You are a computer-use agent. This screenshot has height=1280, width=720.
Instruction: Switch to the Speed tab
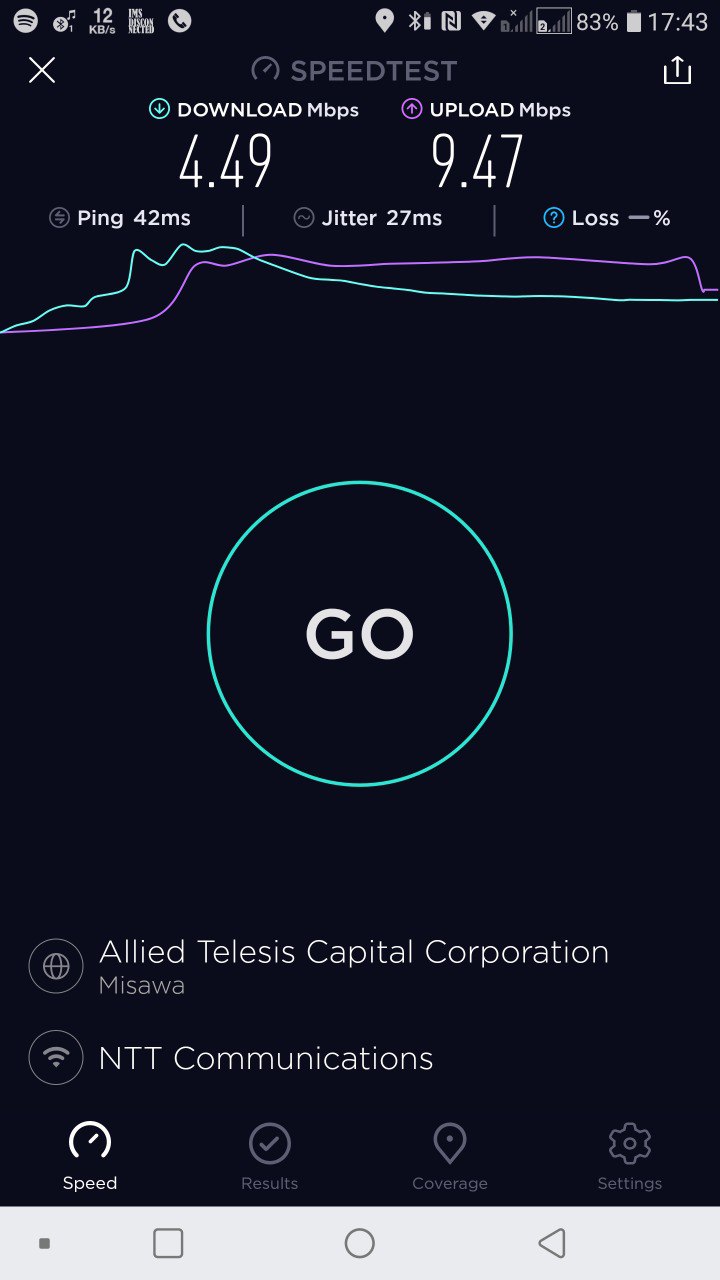click(90, 1157)
